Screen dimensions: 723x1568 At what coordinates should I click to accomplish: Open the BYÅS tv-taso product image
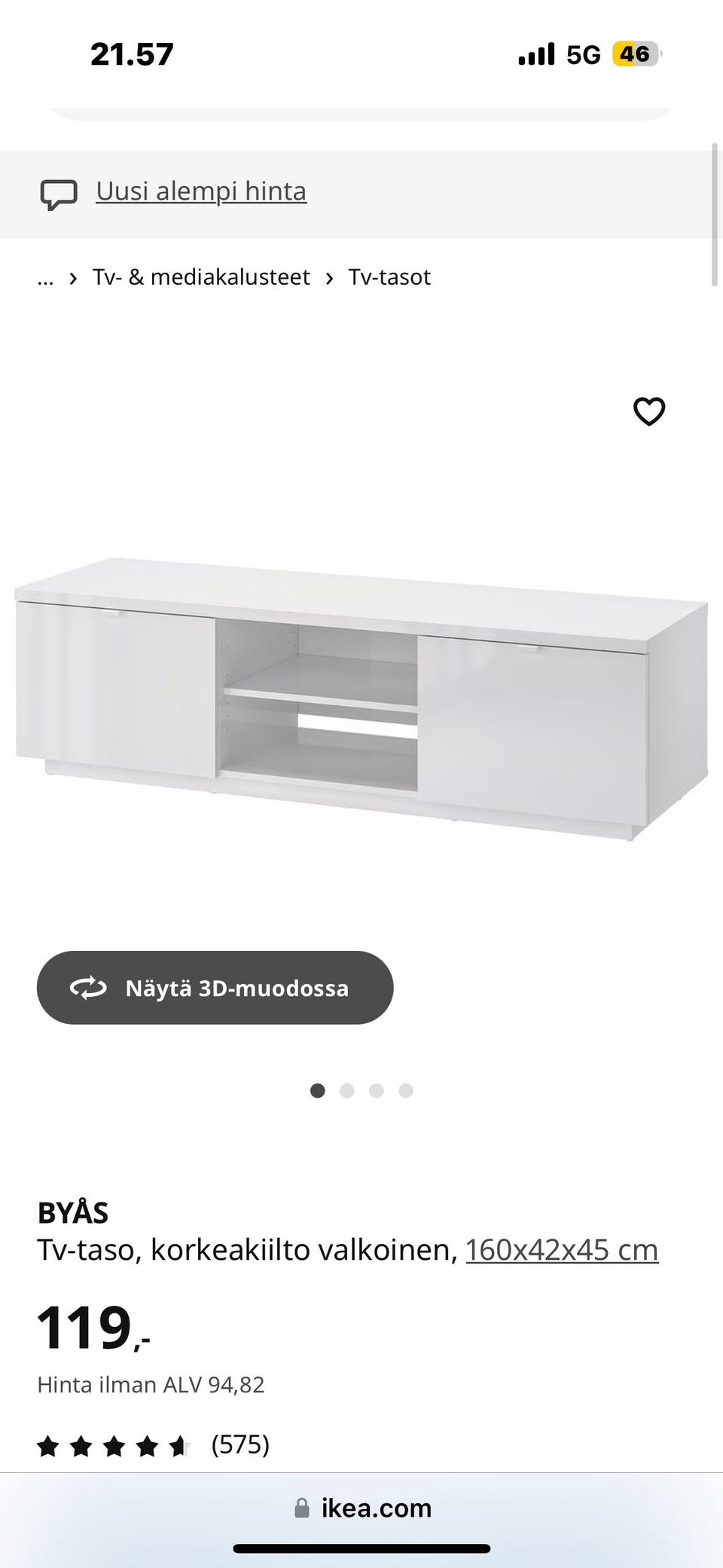(x=361, y=697)
